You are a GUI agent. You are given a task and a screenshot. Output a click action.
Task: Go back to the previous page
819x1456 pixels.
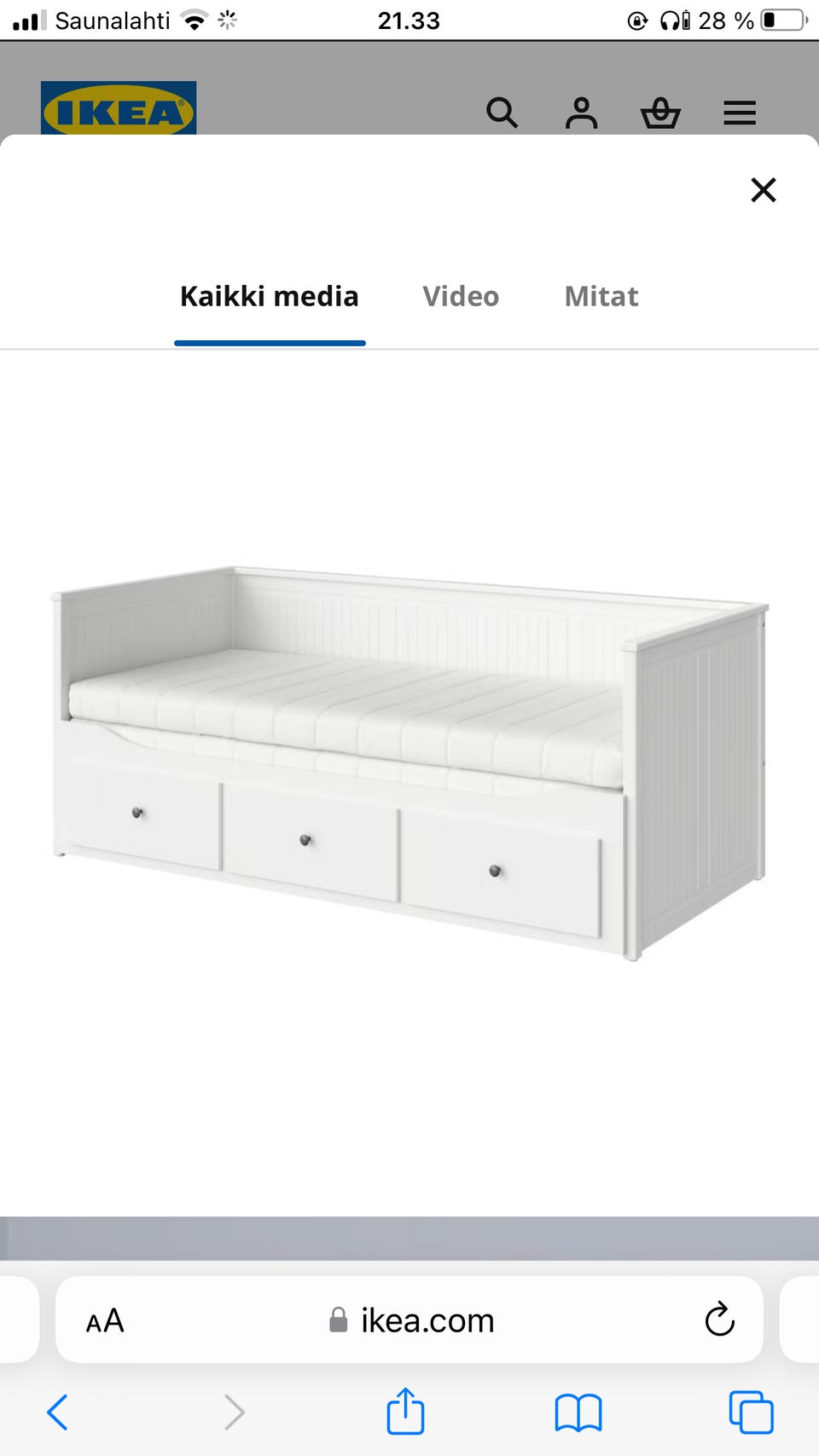57,1412
